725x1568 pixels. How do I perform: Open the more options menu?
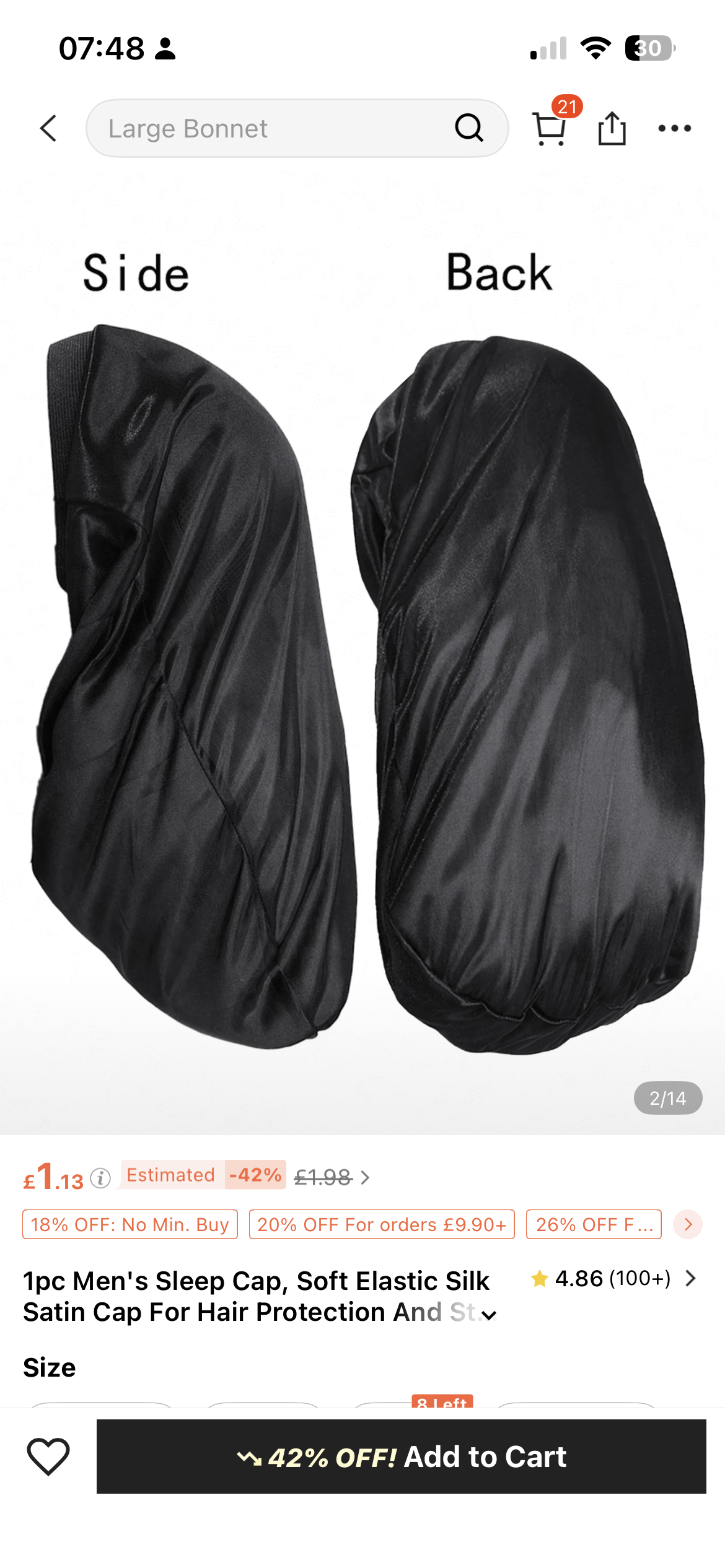(x=675, y=128)
